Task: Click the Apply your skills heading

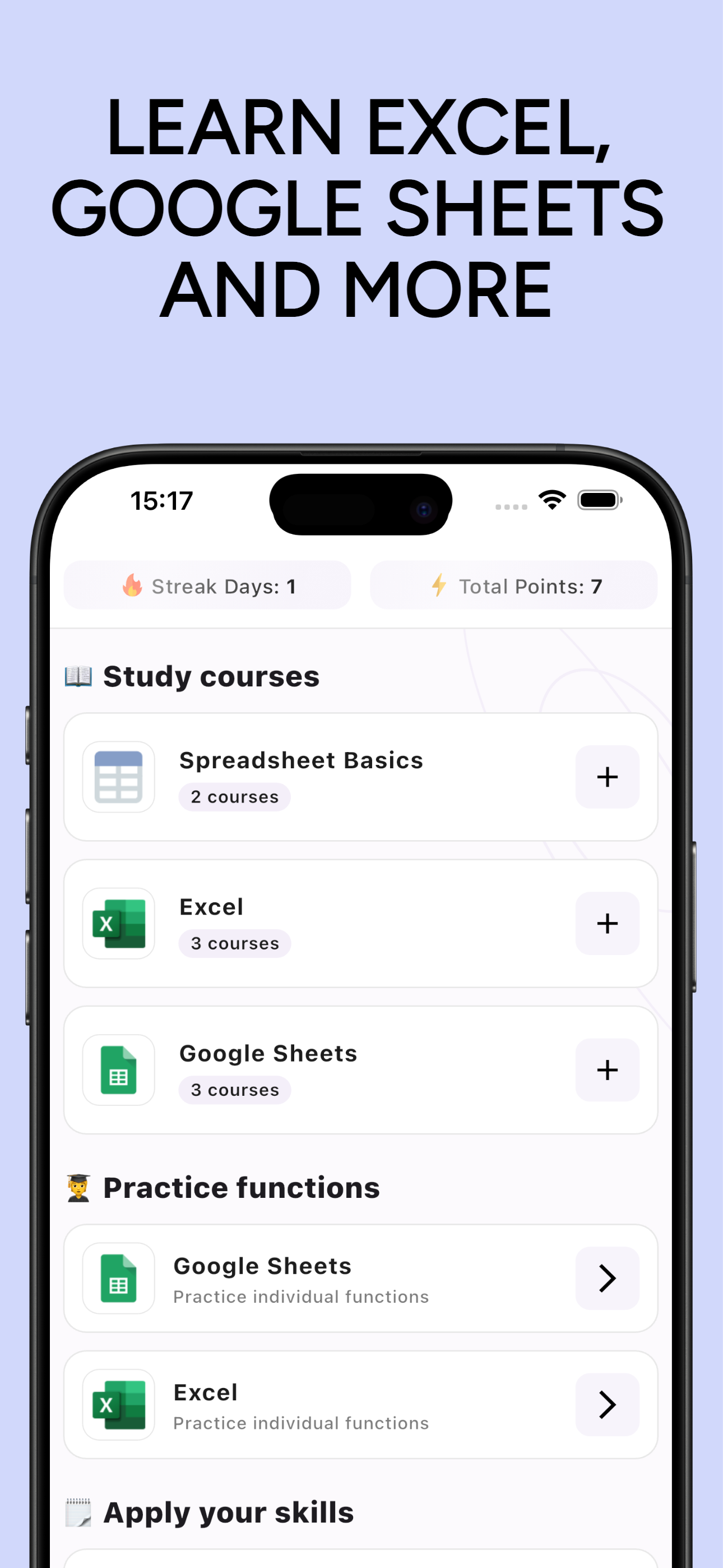Action: point(229,1512)
